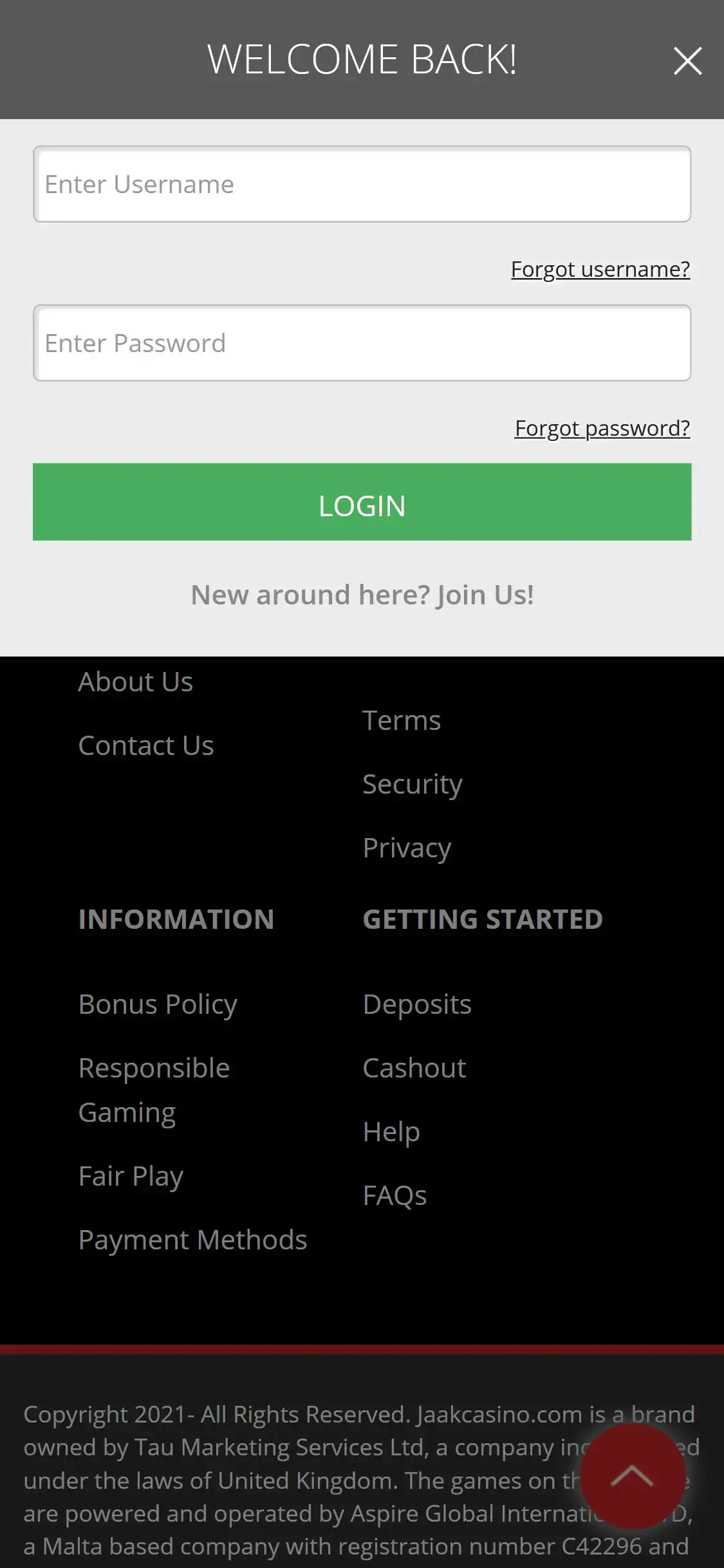Open the About Us page
This screenshot has width=724, height=1568.
point(135,682)
